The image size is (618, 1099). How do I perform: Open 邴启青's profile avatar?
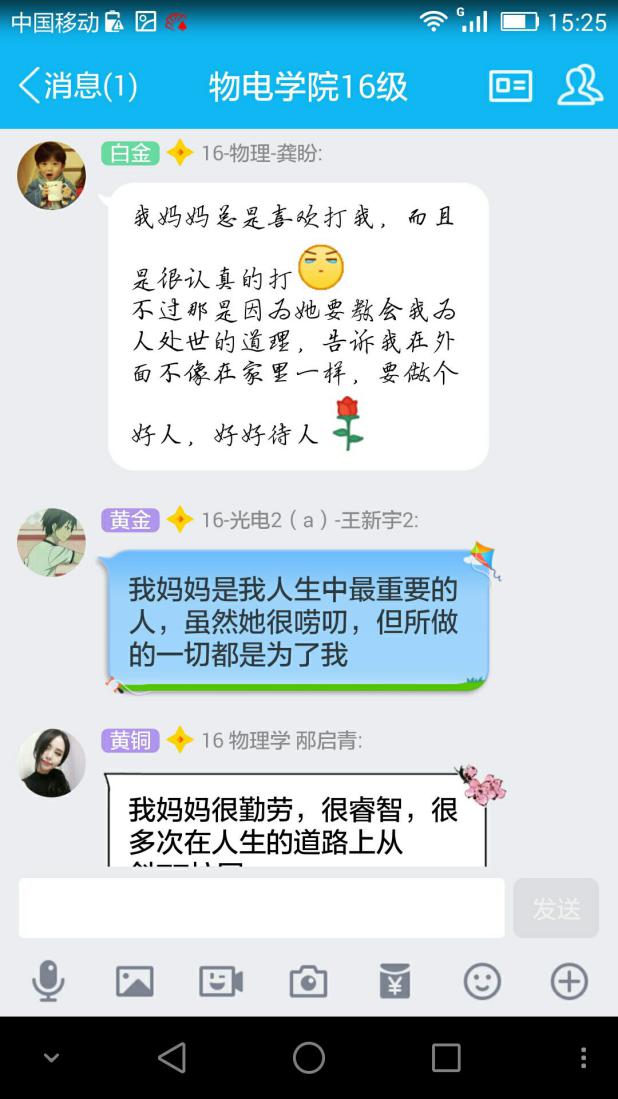[x=51, y=762]
